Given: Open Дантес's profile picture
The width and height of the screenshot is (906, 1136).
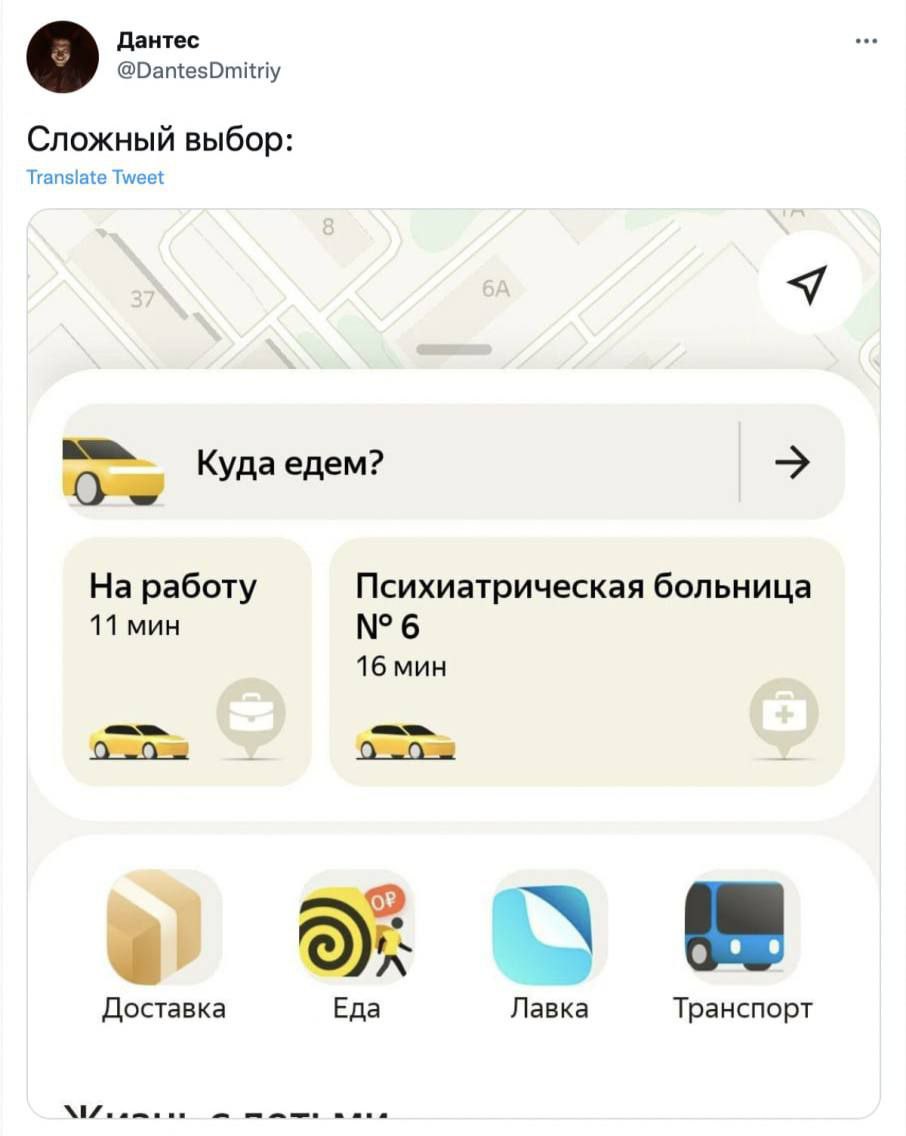Looking at the screenshot, I should tap(62, 57).
